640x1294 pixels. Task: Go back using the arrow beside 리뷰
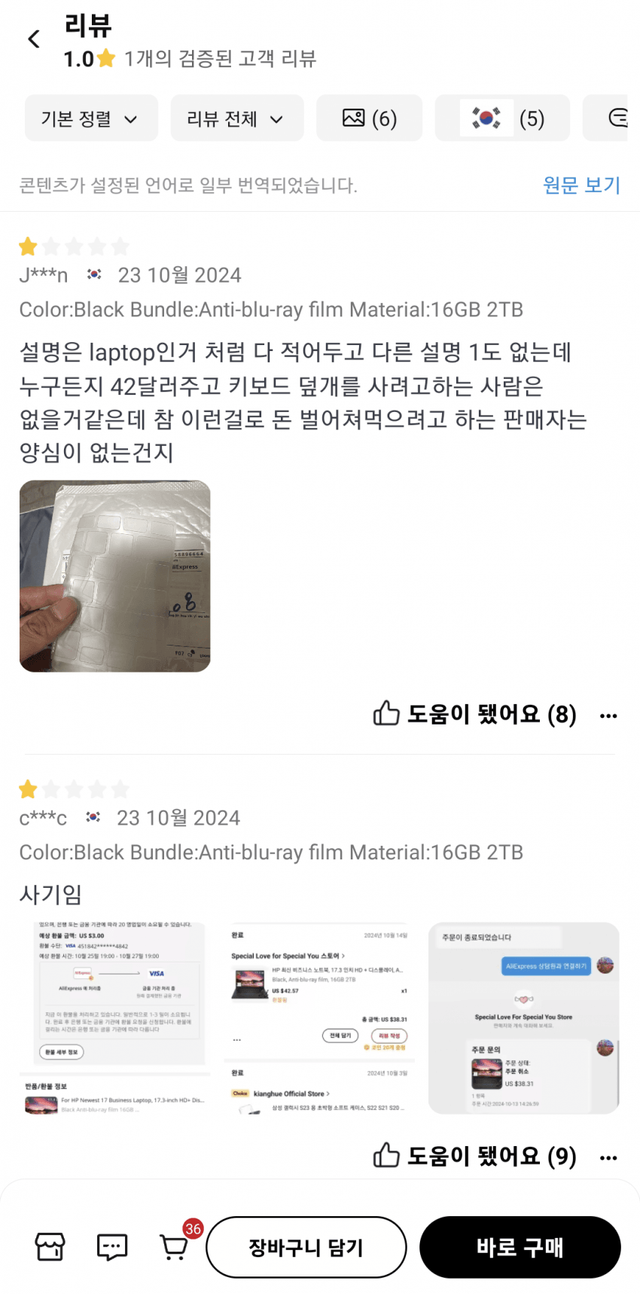pyautogui.click(x=34, y=40)
